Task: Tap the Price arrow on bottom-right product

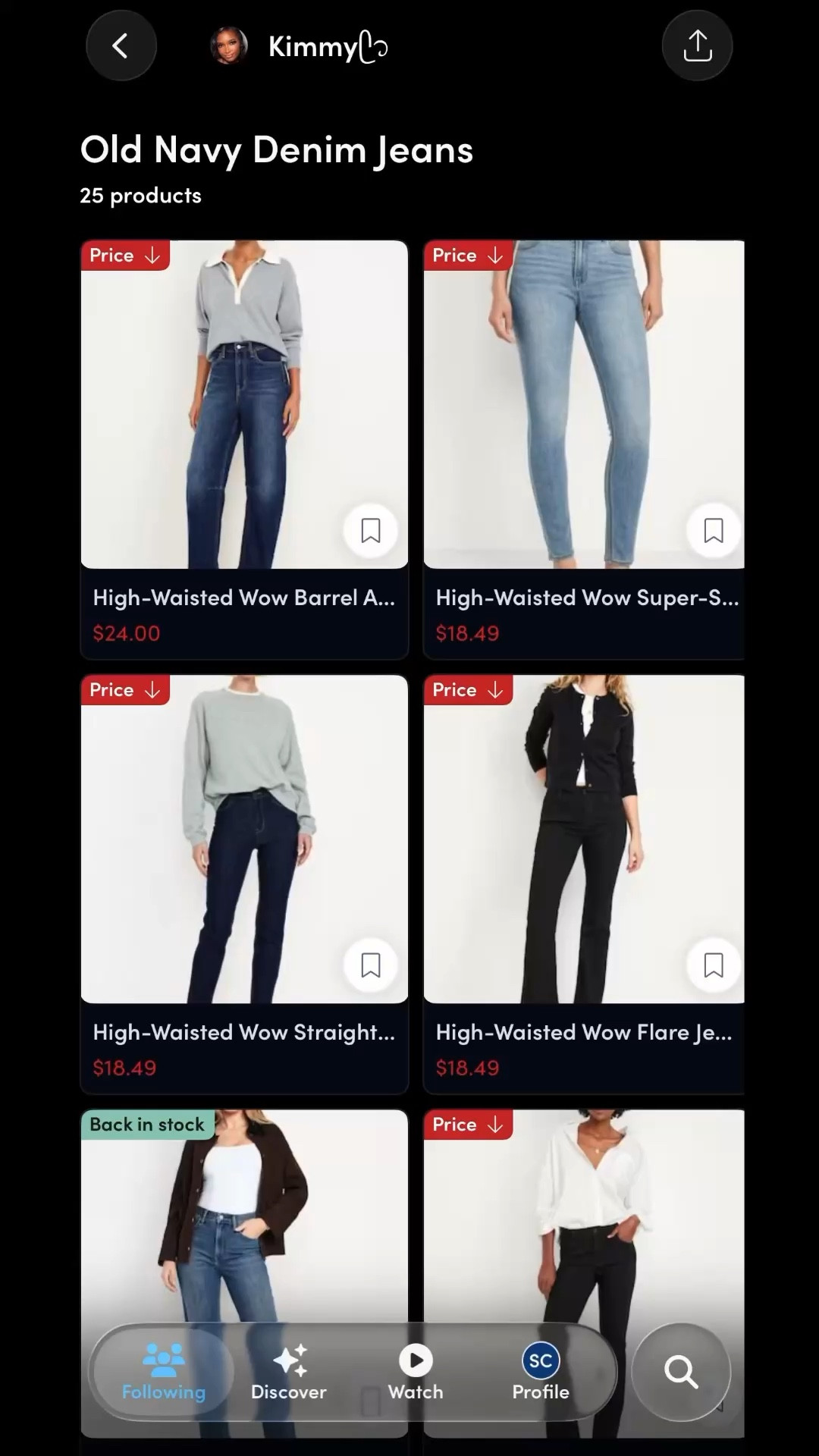Action: (467, 1125)
